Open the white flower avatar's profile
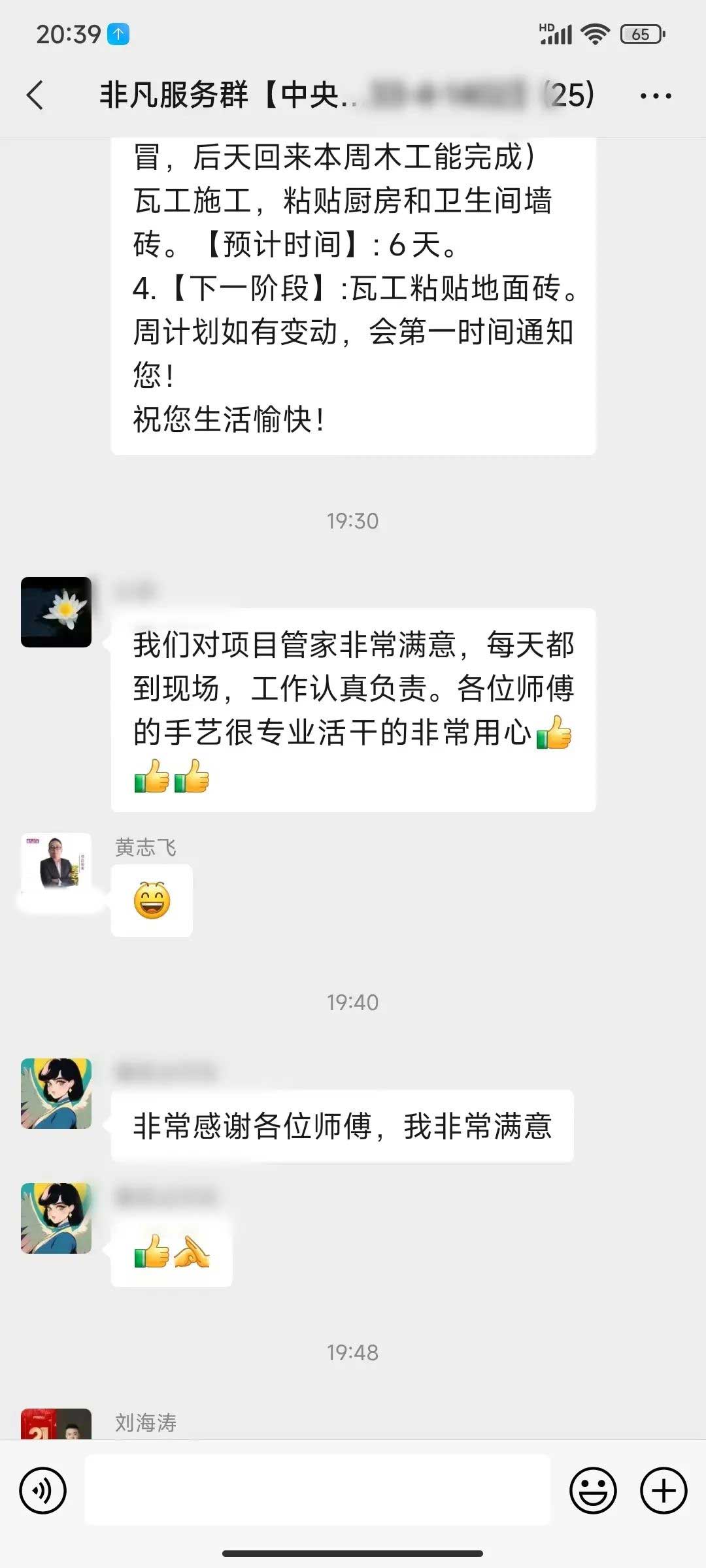The width and height of the screenshot is (706, 1568). pyautogui.click(x=56, y=612)
